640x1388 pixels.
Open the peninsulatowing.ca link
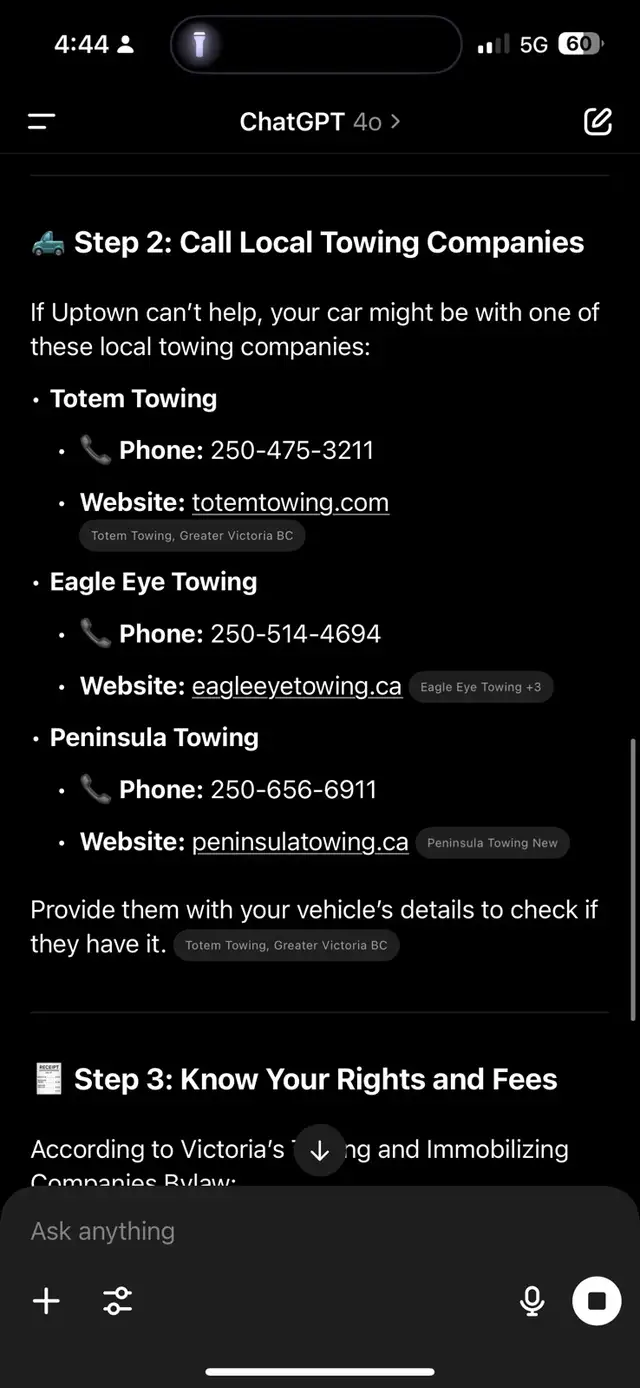300,842
